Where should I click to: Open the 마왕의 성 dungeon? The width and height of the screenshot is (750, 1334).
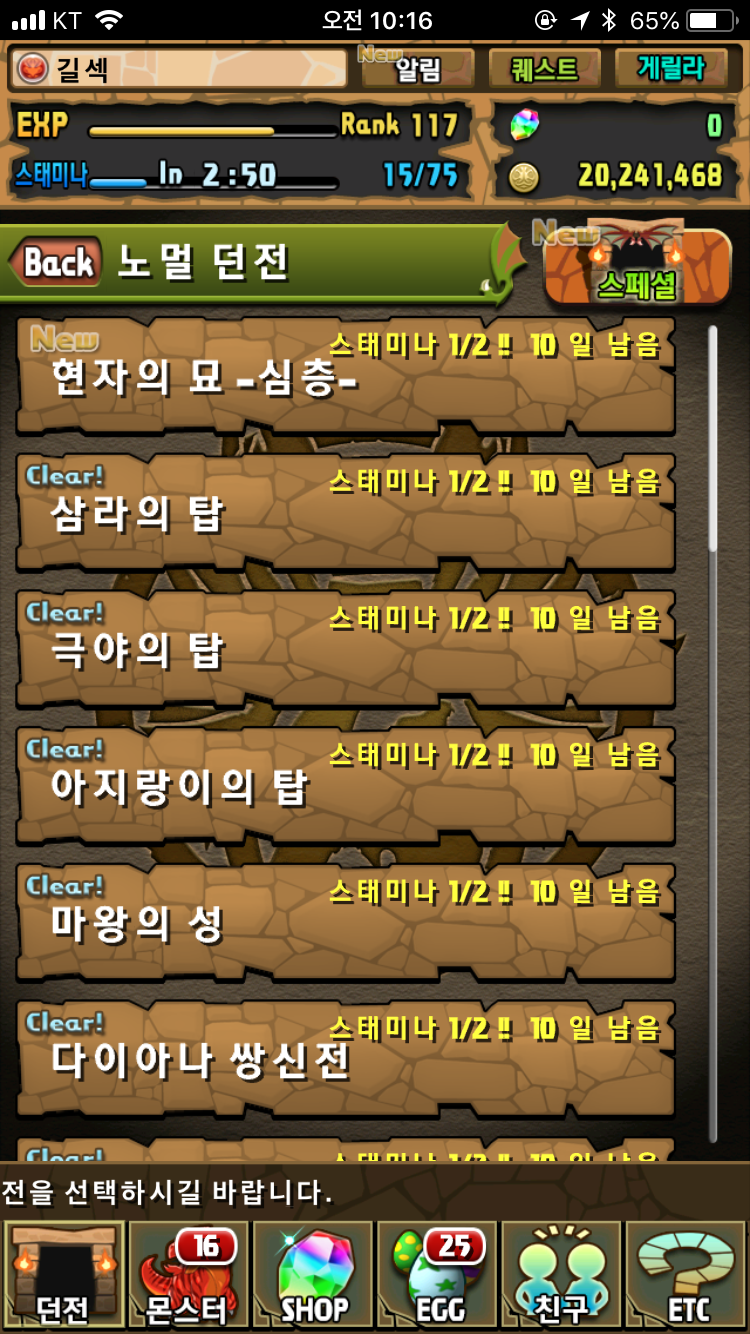pyautogui.click(x=345, y=923)
